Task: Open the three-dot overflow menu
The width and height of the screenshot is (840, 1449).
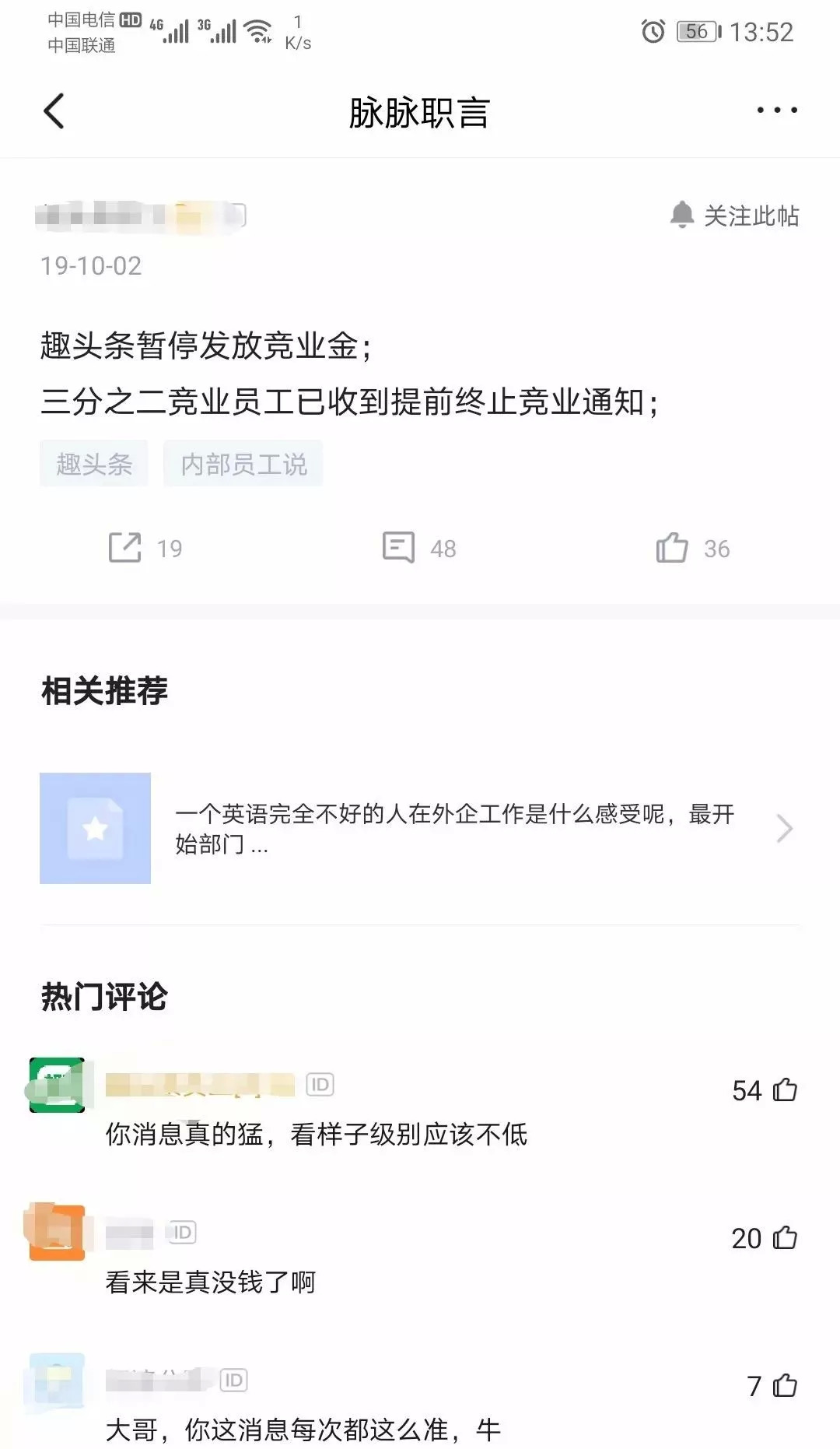Action: 777,111
